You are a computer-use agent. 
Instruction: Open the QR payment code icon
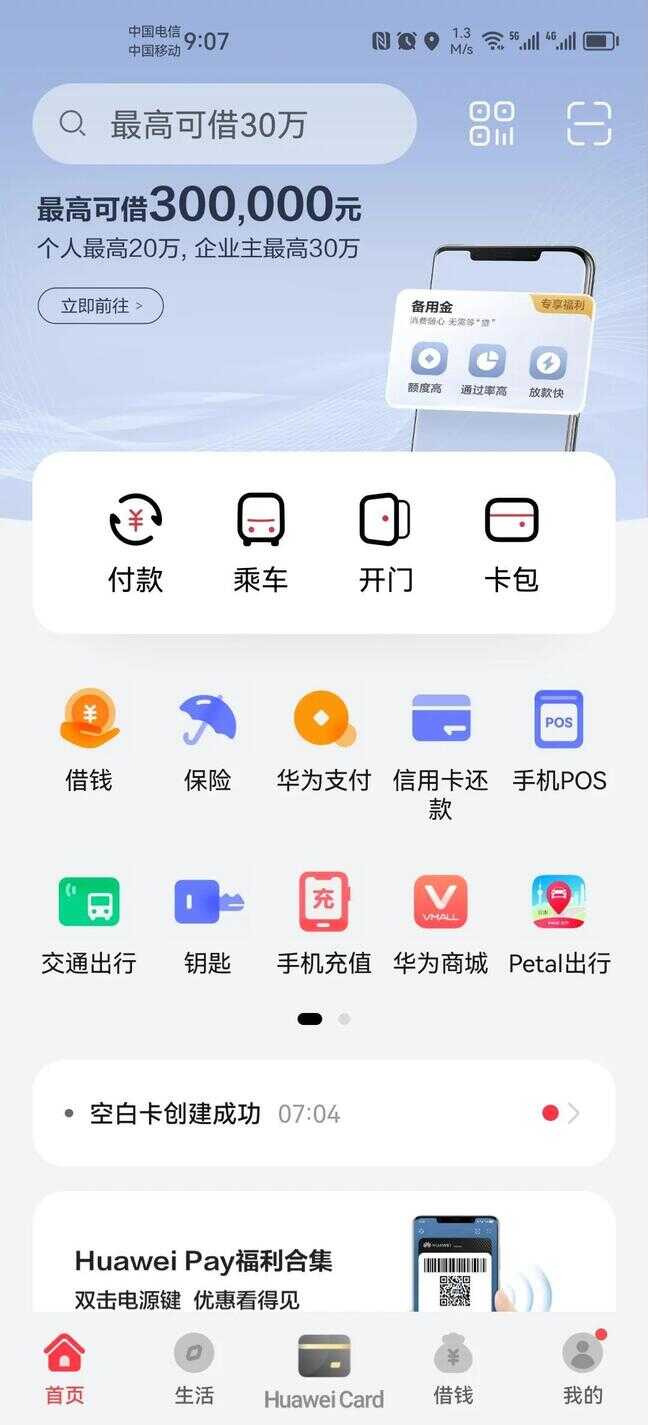[492, 124]
